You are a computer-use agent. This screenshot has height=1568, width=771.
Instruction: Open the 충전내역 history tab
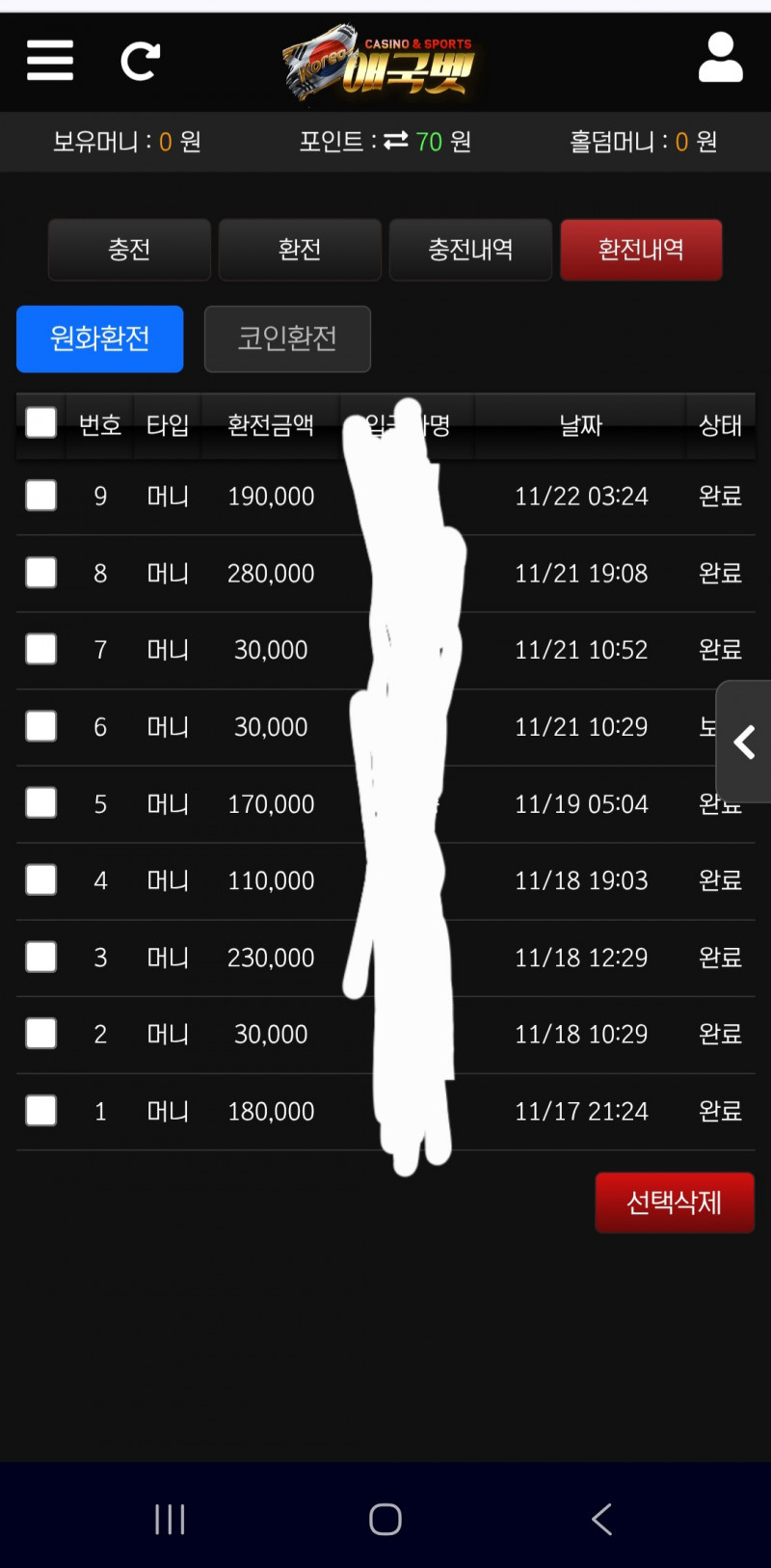(470, 250)
